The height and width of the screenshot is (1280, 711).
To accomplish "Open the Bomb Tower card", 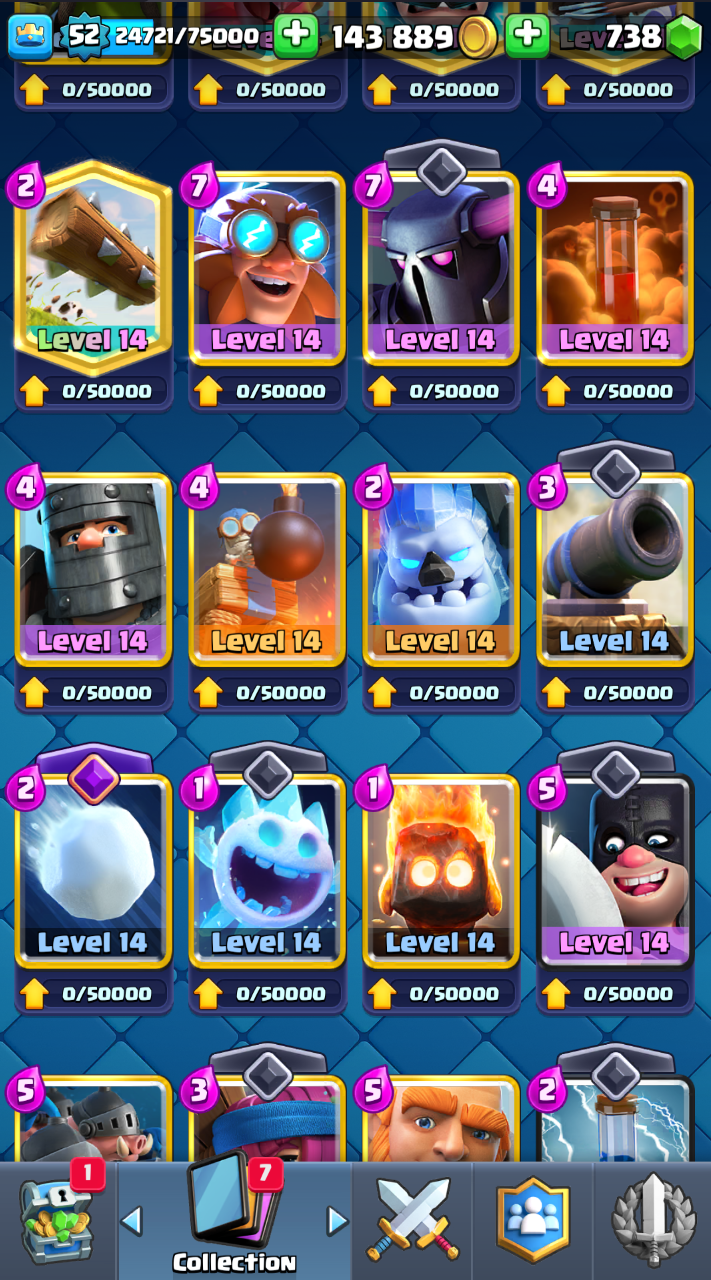I will pos(267,569).
